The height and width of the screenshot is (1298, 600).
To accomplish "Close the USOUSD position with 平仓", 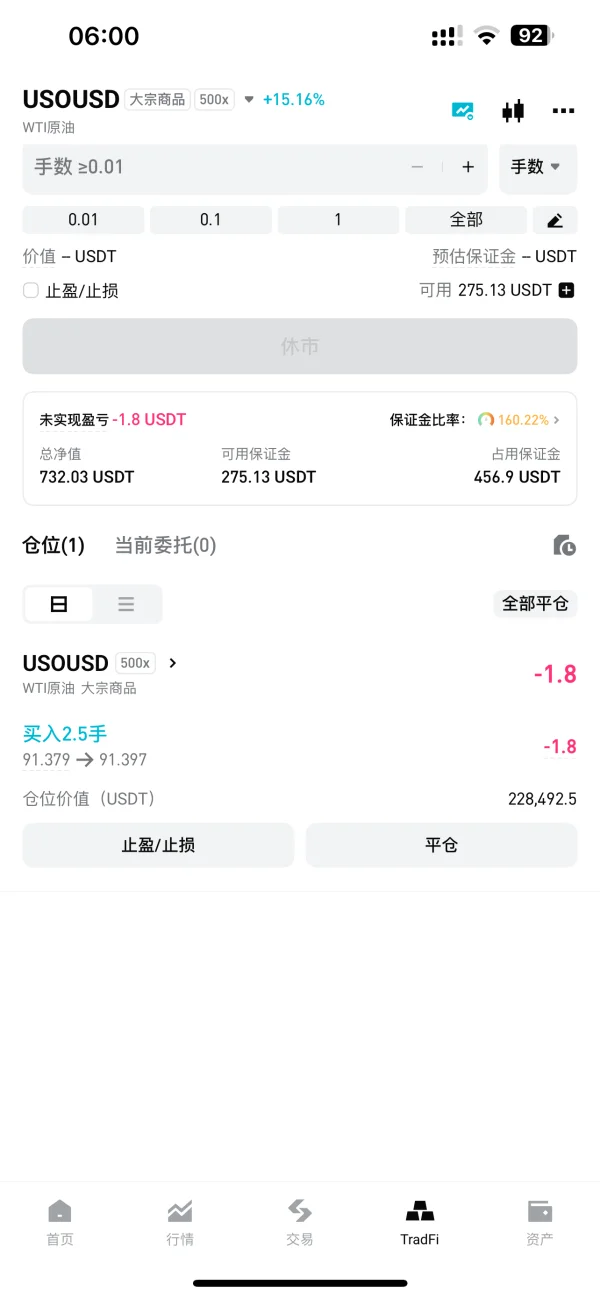I will pyautogui.click(x=441, y=845).
